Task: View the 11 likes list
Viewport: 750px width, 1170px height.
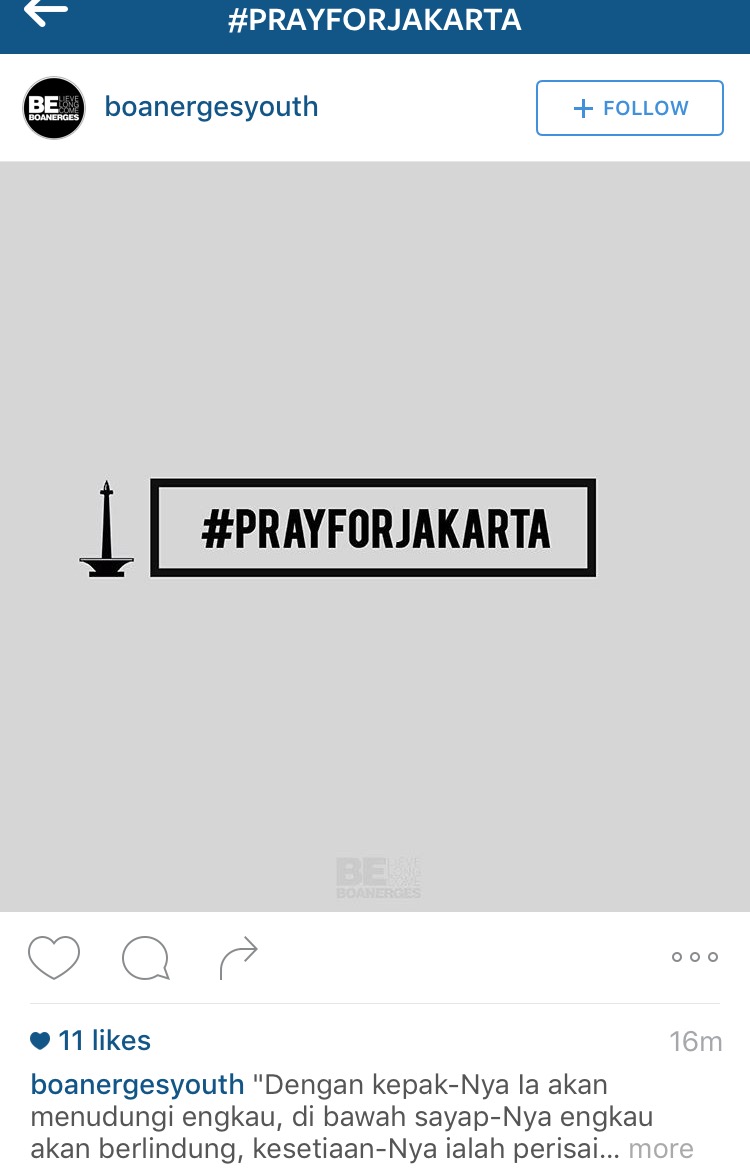Action: 103,1041
